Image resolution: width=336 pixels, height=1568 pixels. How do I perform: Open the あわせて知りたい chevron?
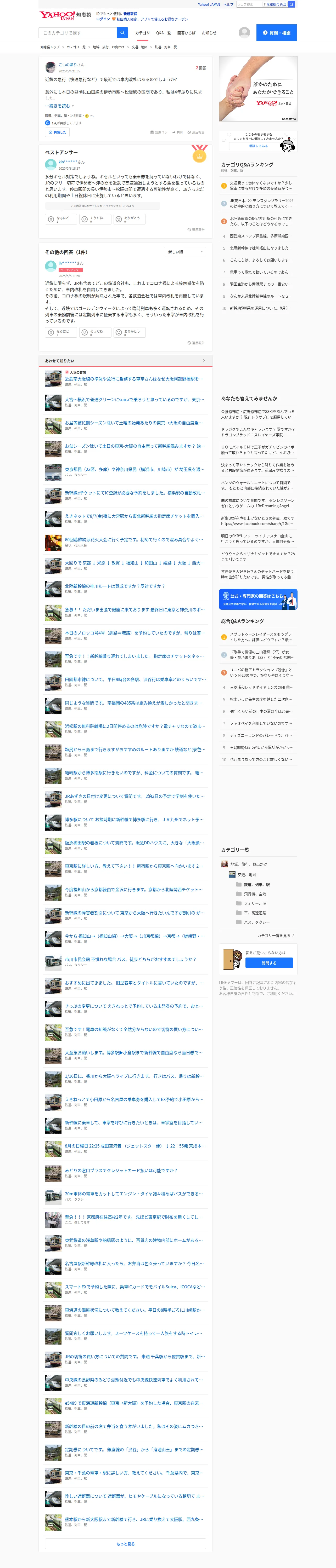(204, 361)
